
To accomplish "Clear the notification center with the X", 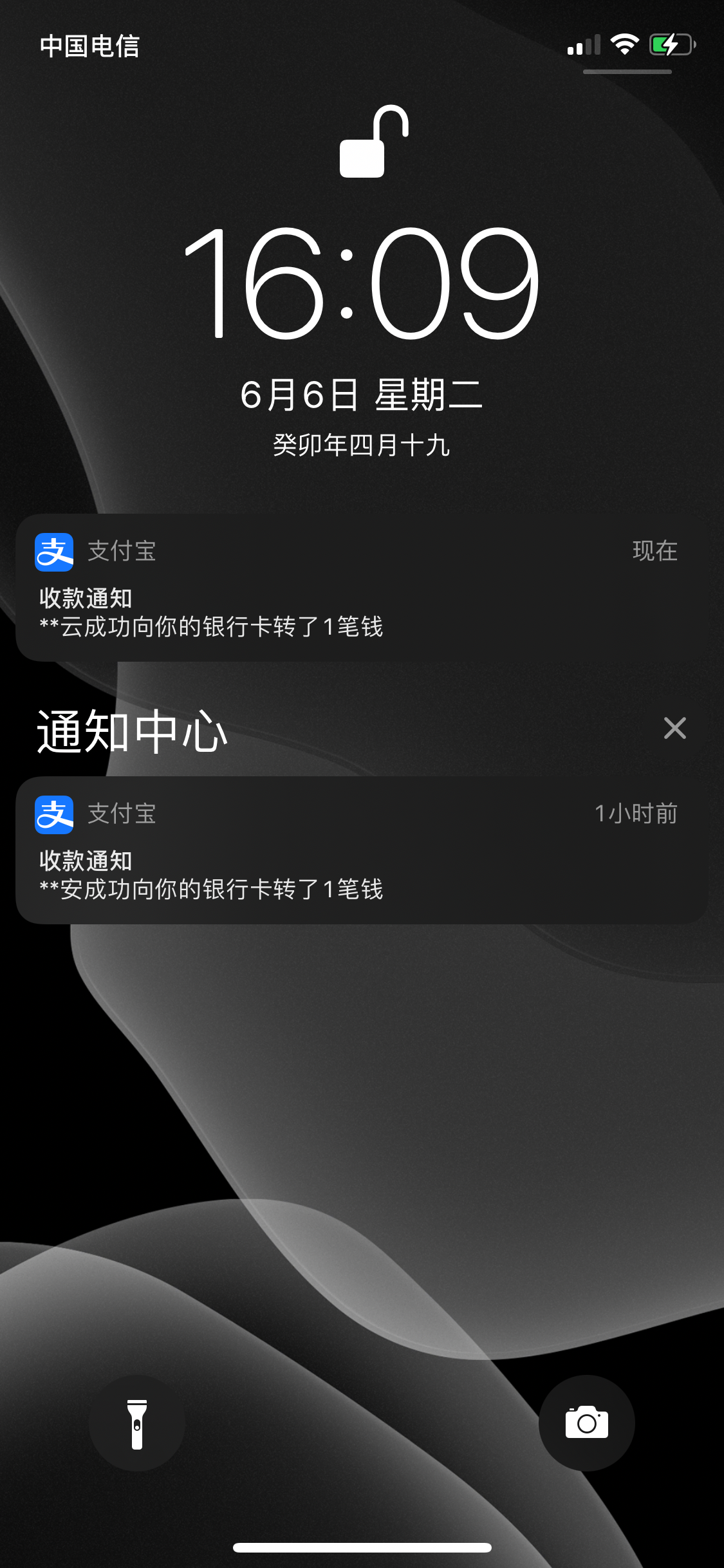I will point(674,729).
